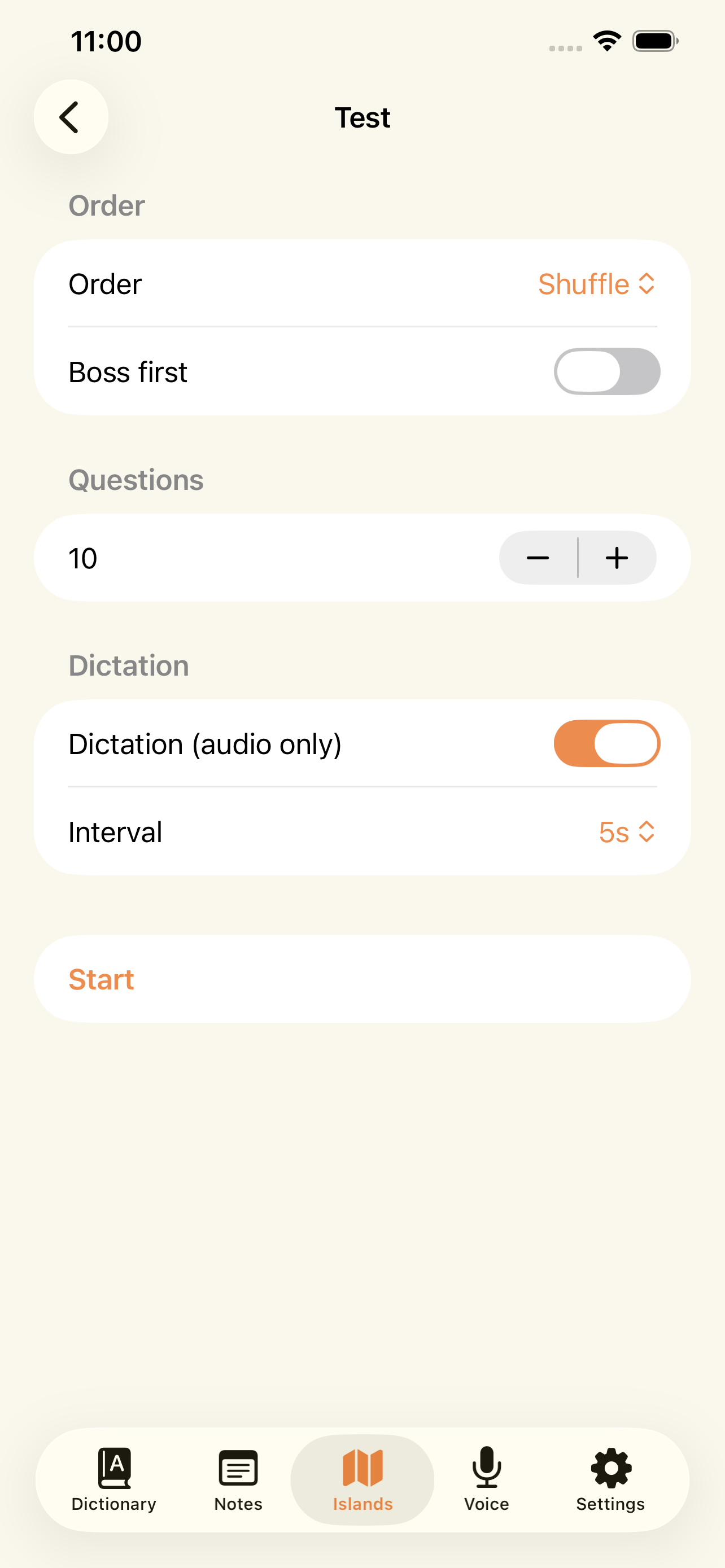Select the Islands tab

coord(362,1480)
